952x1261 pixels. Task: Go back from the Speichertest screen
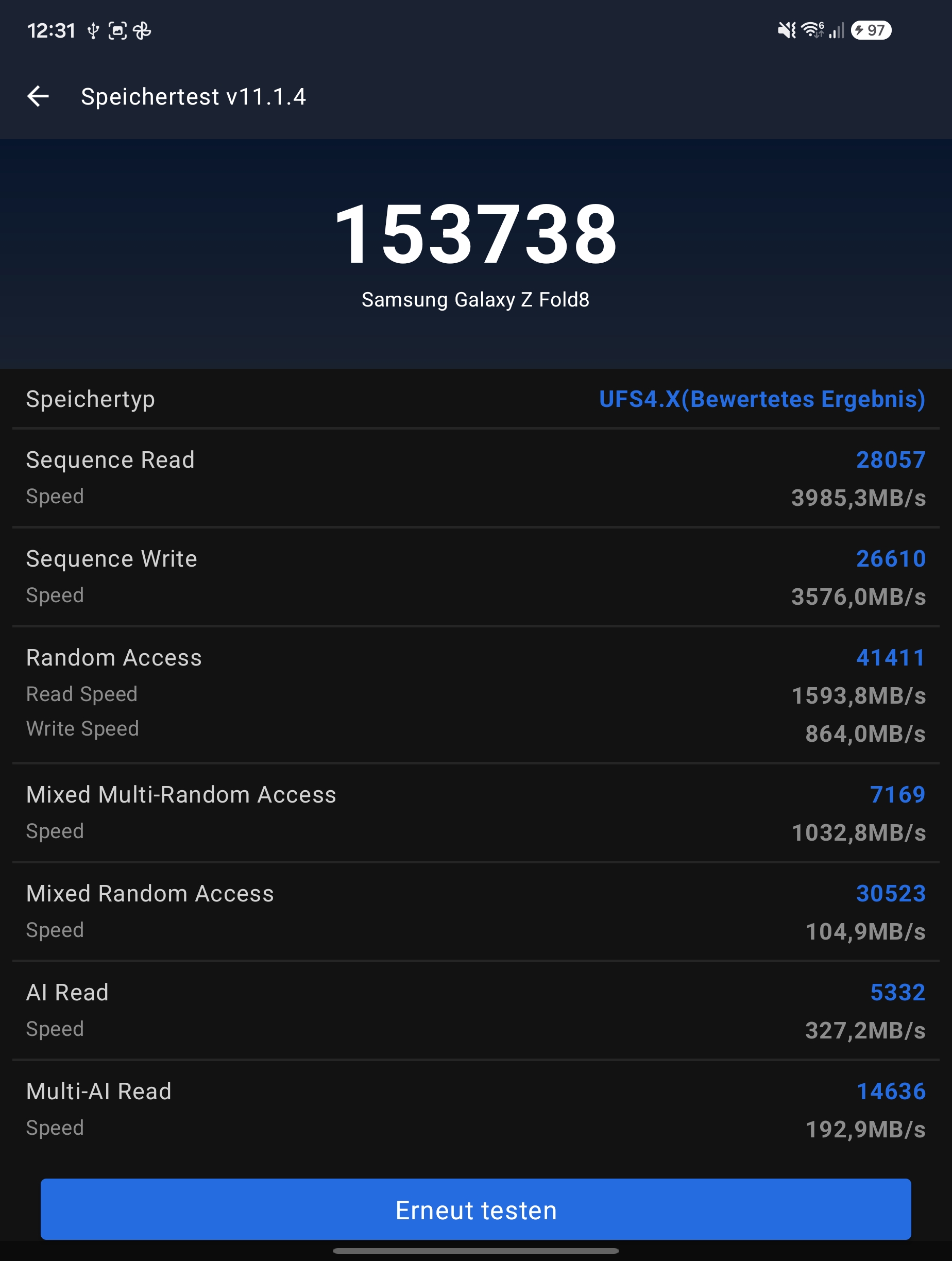pos(38,96)
